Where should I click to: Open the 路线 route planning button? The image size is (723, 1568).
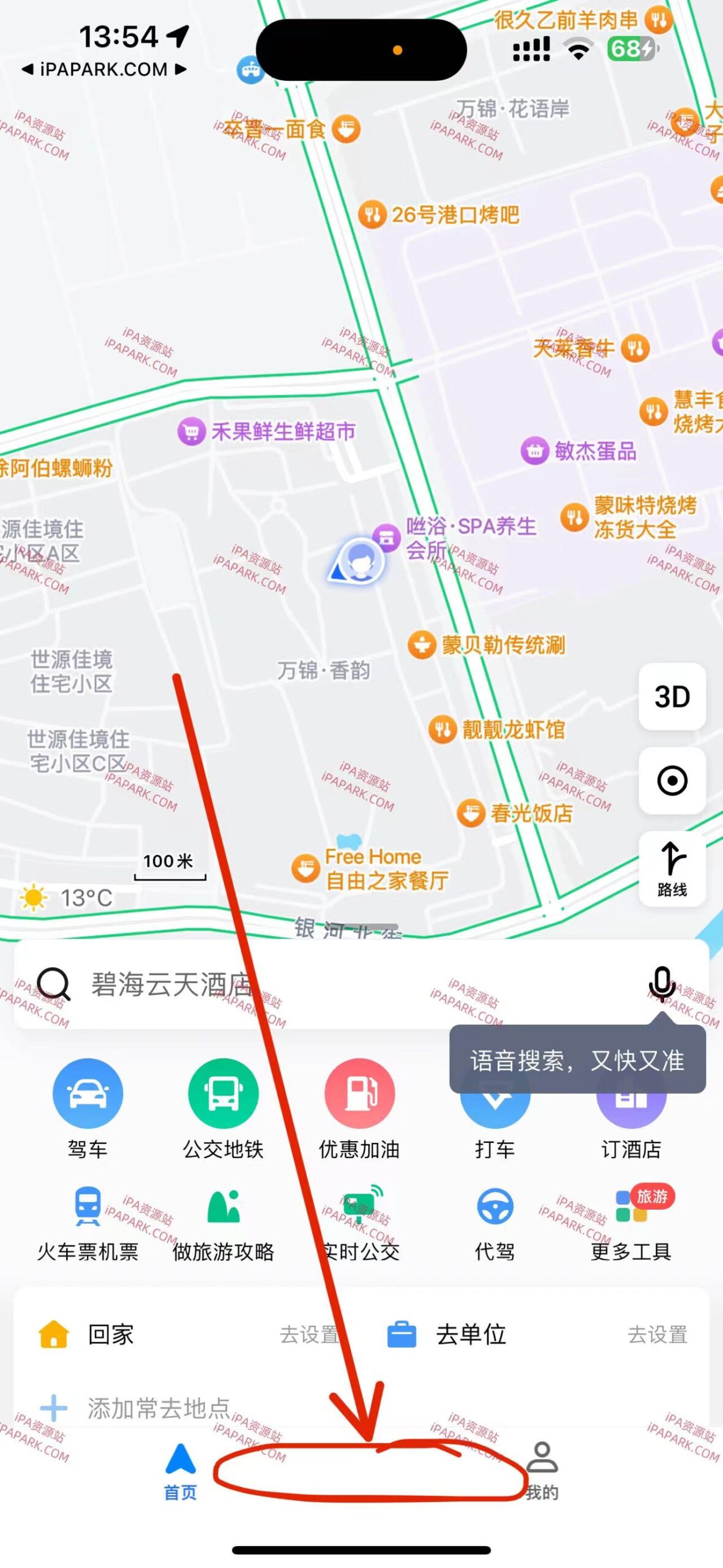(x=672, y=870)
